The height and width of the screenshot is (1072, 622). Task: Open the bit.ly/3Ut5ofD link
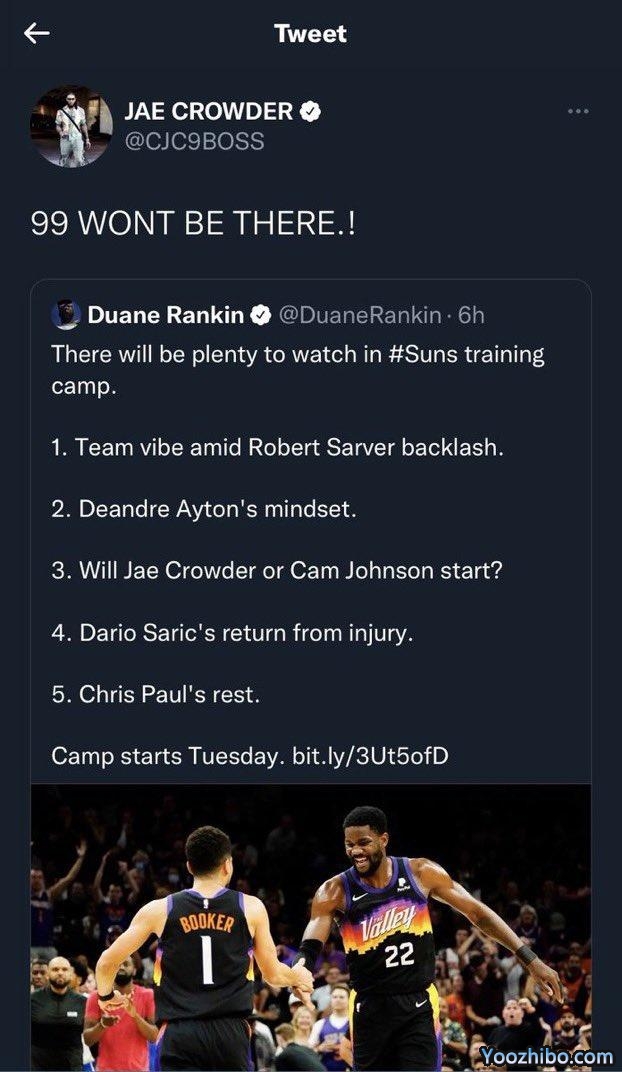[x=370, y=755]
